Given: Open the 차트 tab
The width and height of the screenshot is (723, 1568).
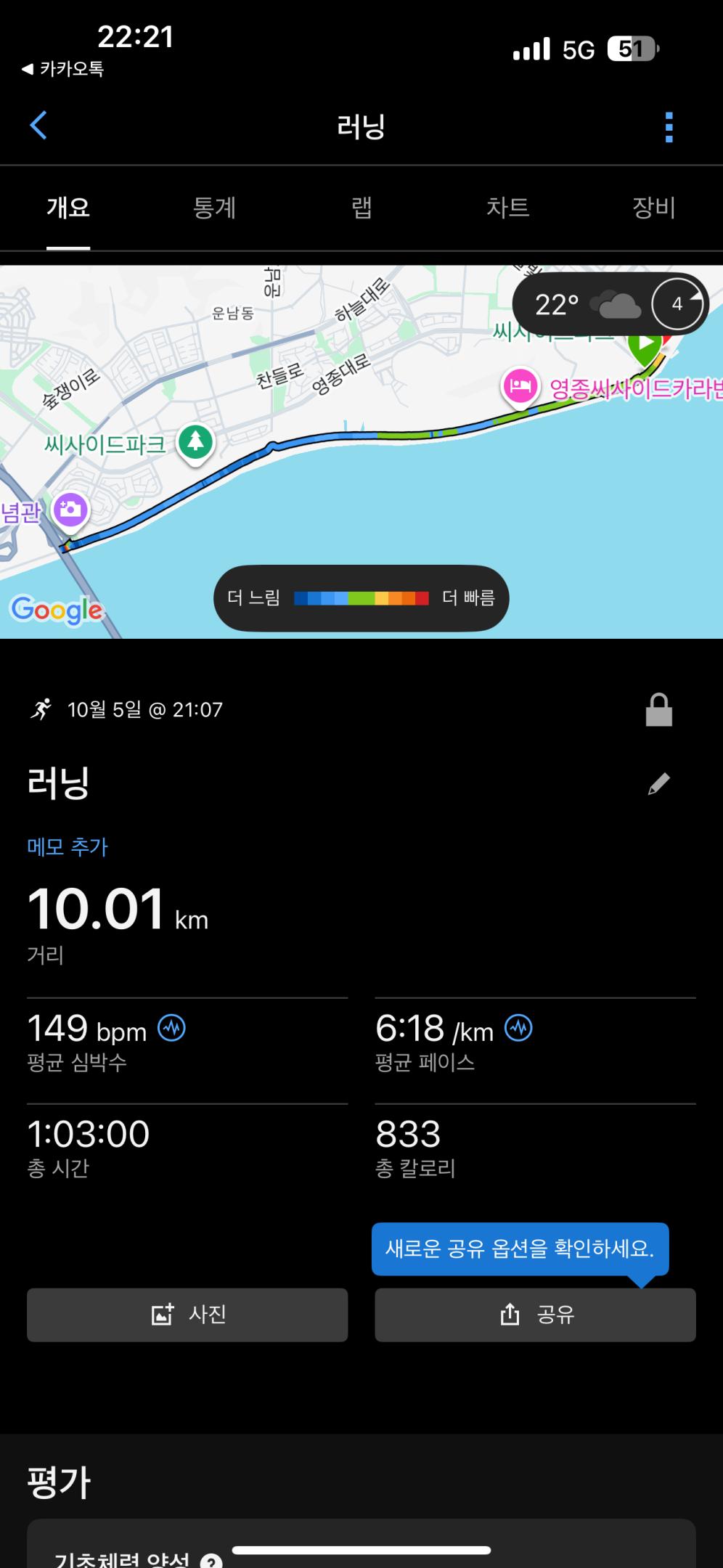Looking at the screenshot, I should click(x=507, y=208).
